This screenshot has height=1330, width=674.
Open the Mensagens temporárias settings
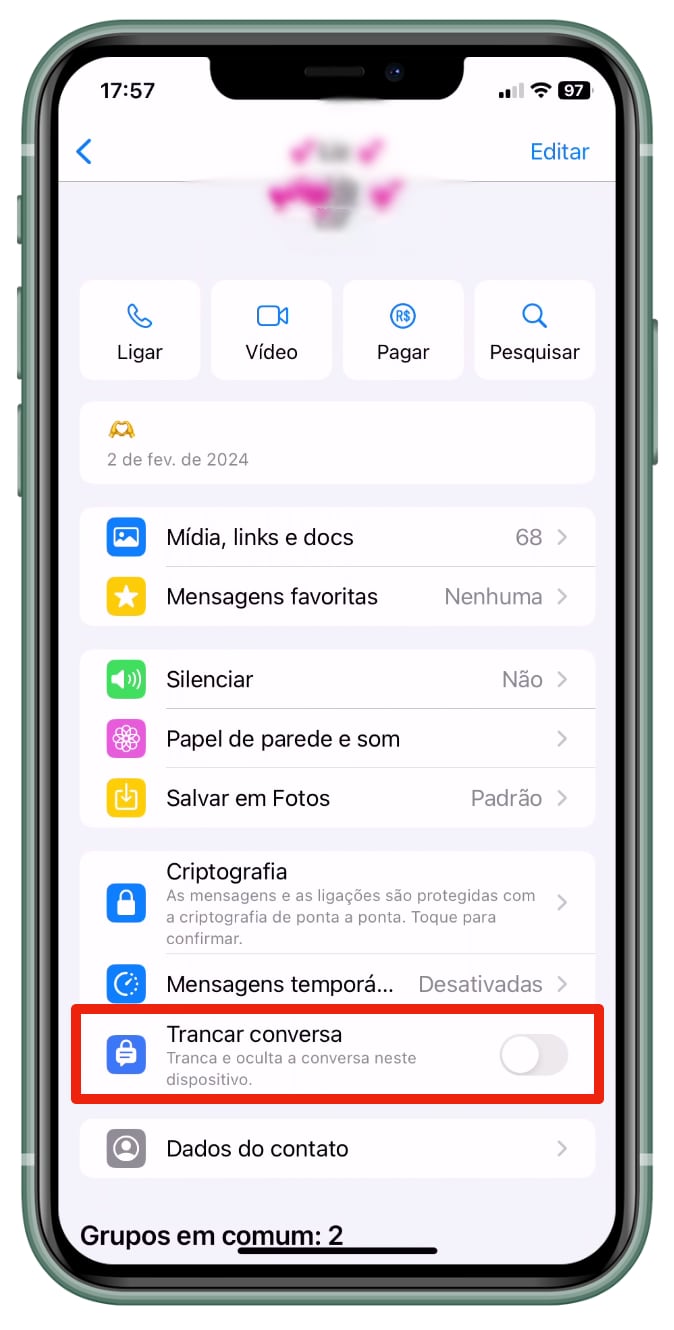tap(337, 984)
